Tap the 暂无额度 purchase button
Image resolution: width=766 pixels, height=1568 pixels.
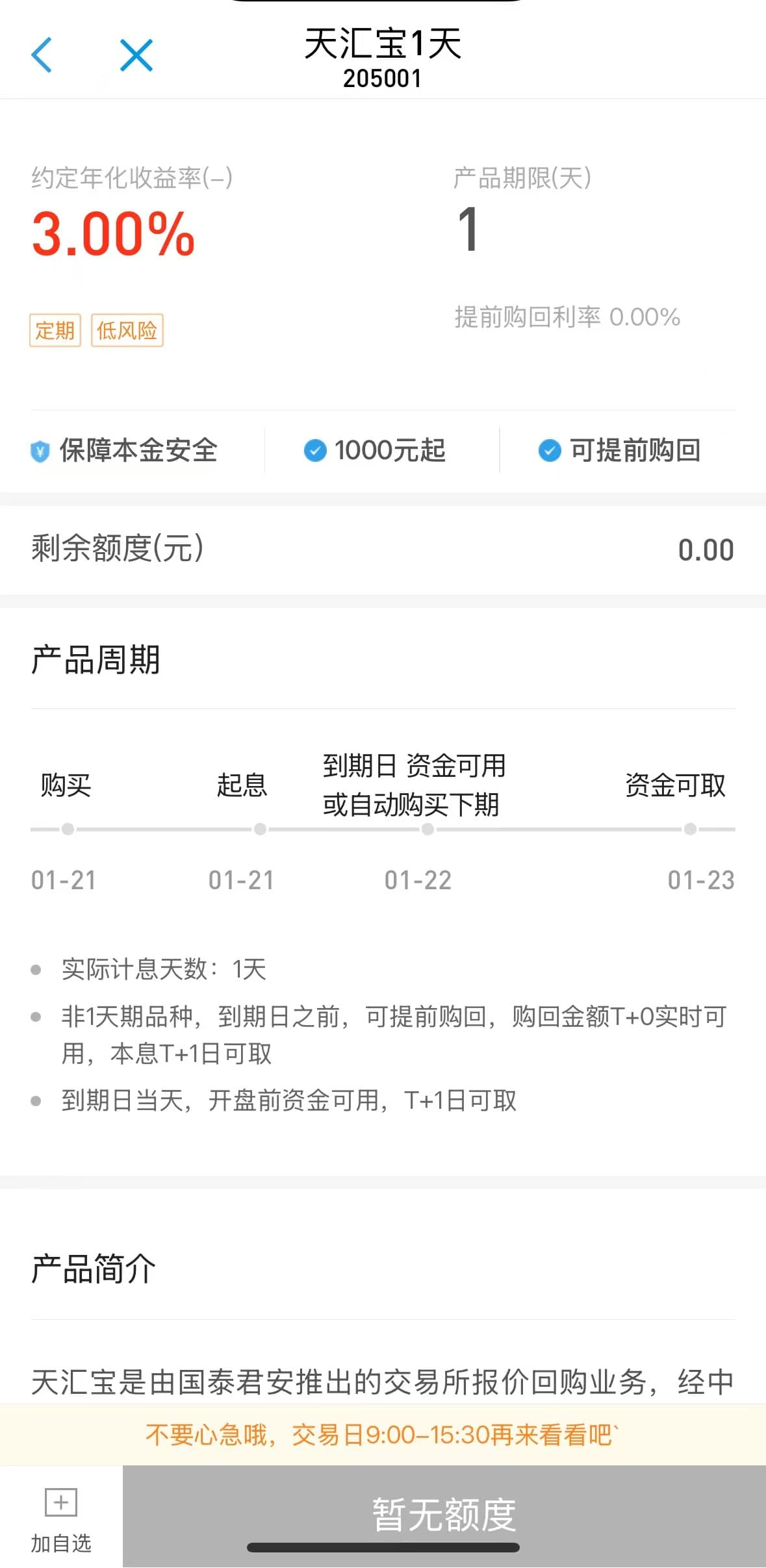point(444,1513)
